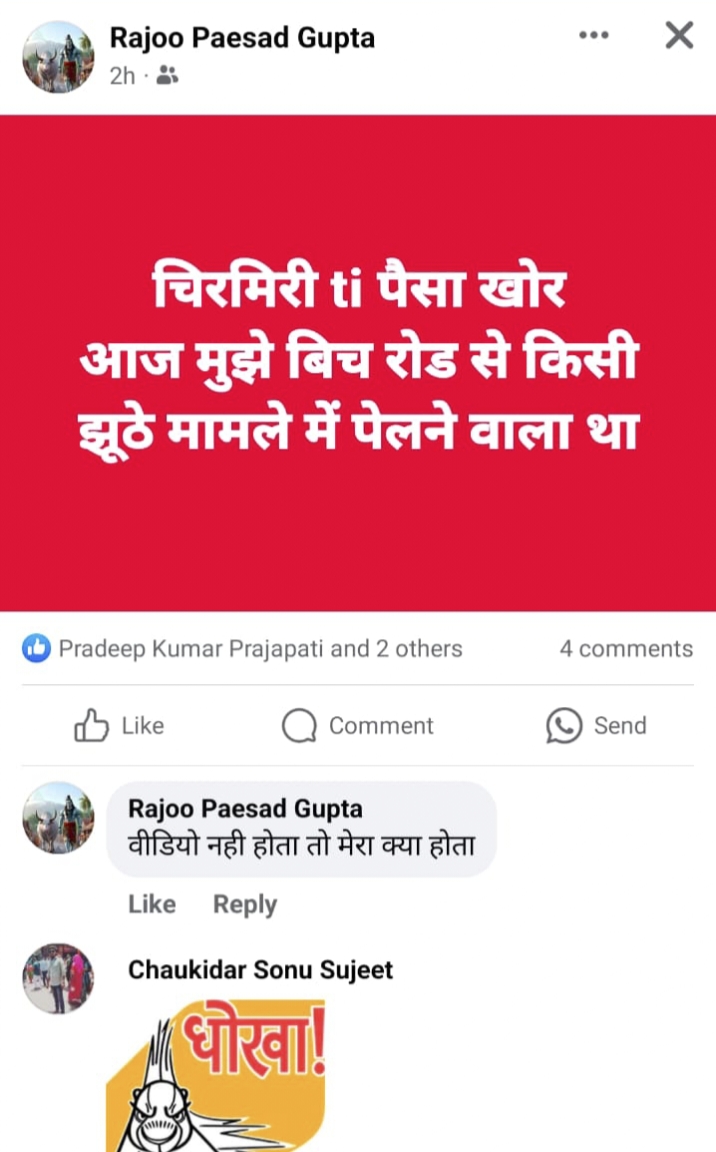Open the red text post image
716x1152 pixels.
point(358,362)
